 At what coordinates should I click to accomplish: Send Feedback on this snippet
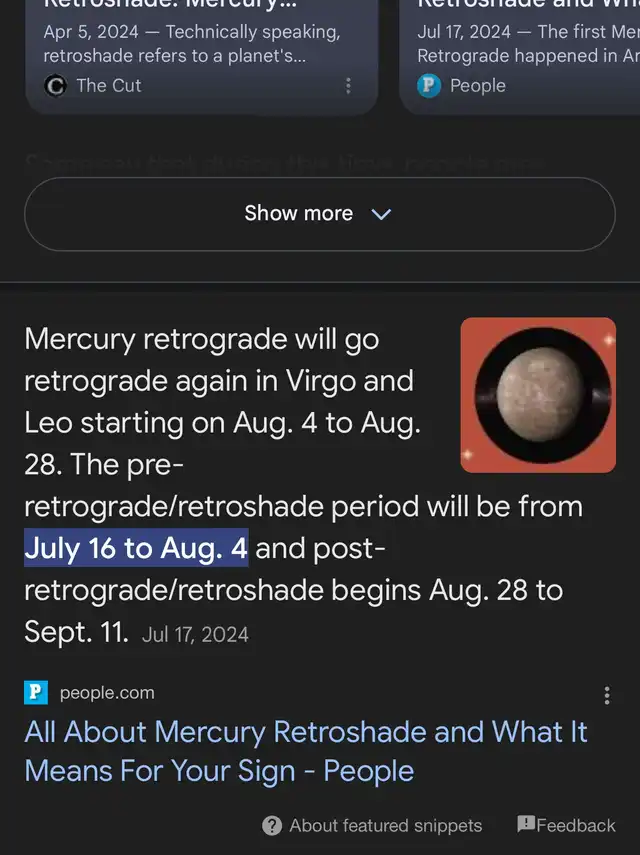(x=566, y=825)
